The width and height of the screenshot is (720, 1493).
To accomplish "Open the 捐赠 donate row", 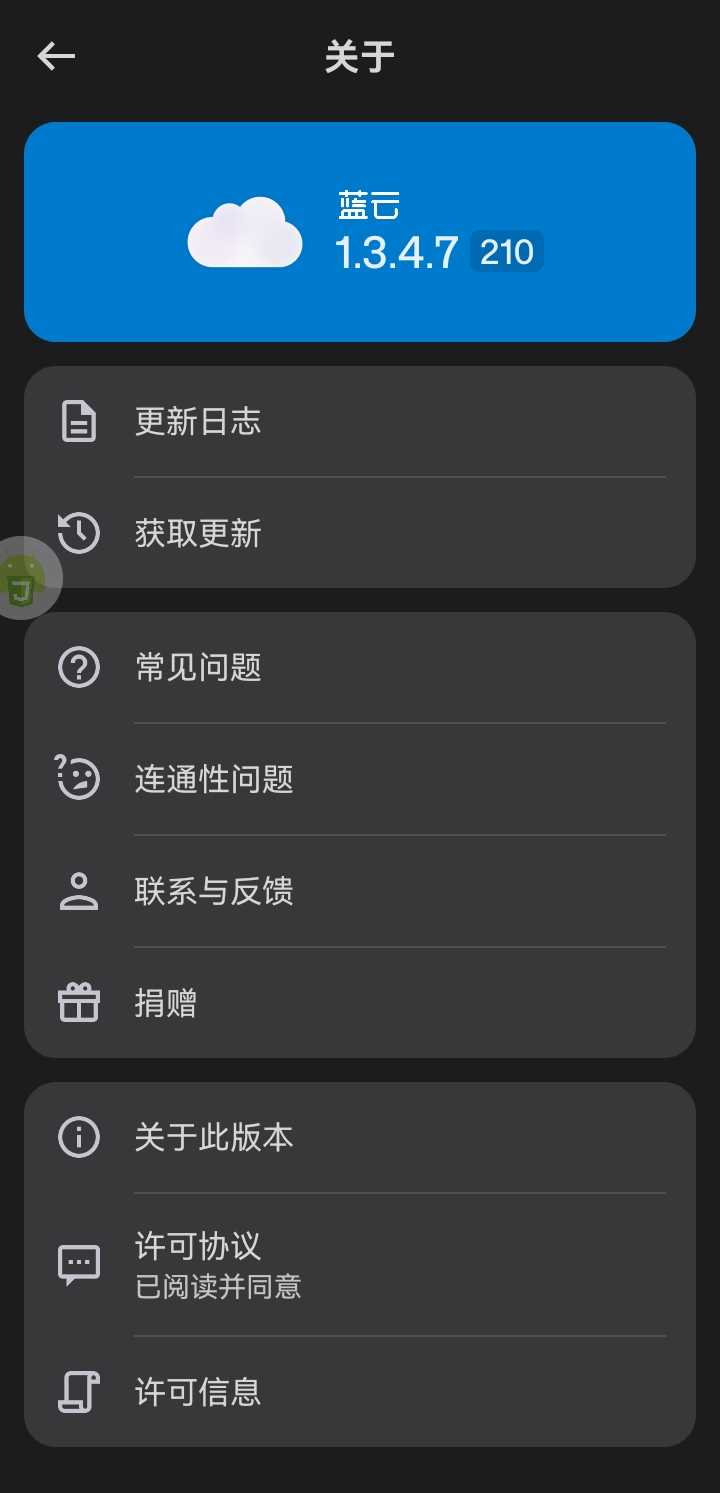I will (360, 1002).
